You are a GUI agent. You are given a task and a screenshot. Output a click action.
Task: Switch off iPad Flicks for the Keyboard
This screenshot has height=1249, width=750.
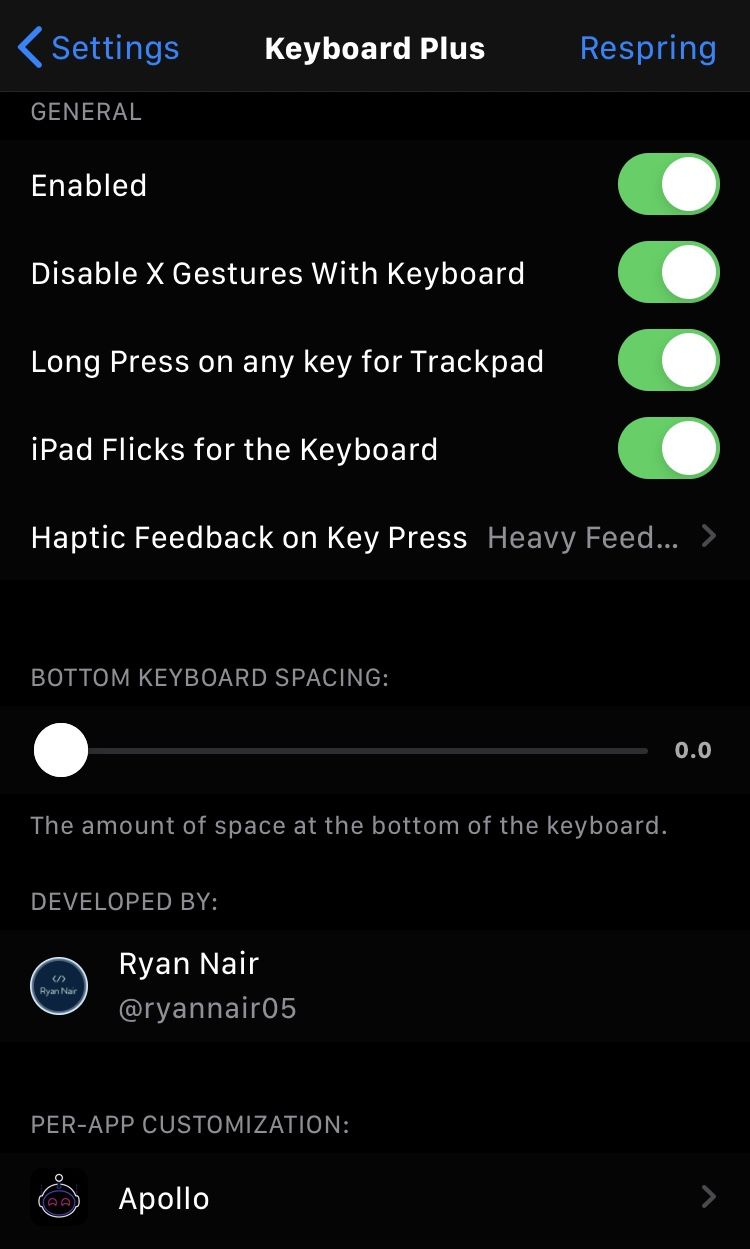(668, 448)
